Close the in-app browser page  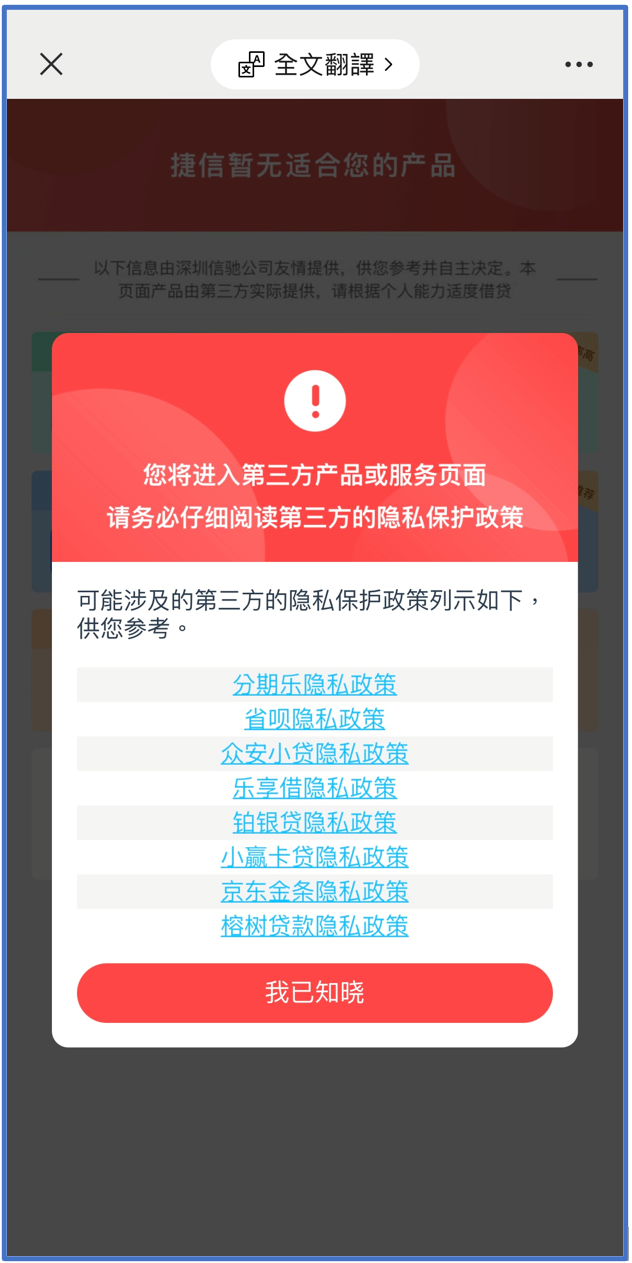(x=51, y=65)
